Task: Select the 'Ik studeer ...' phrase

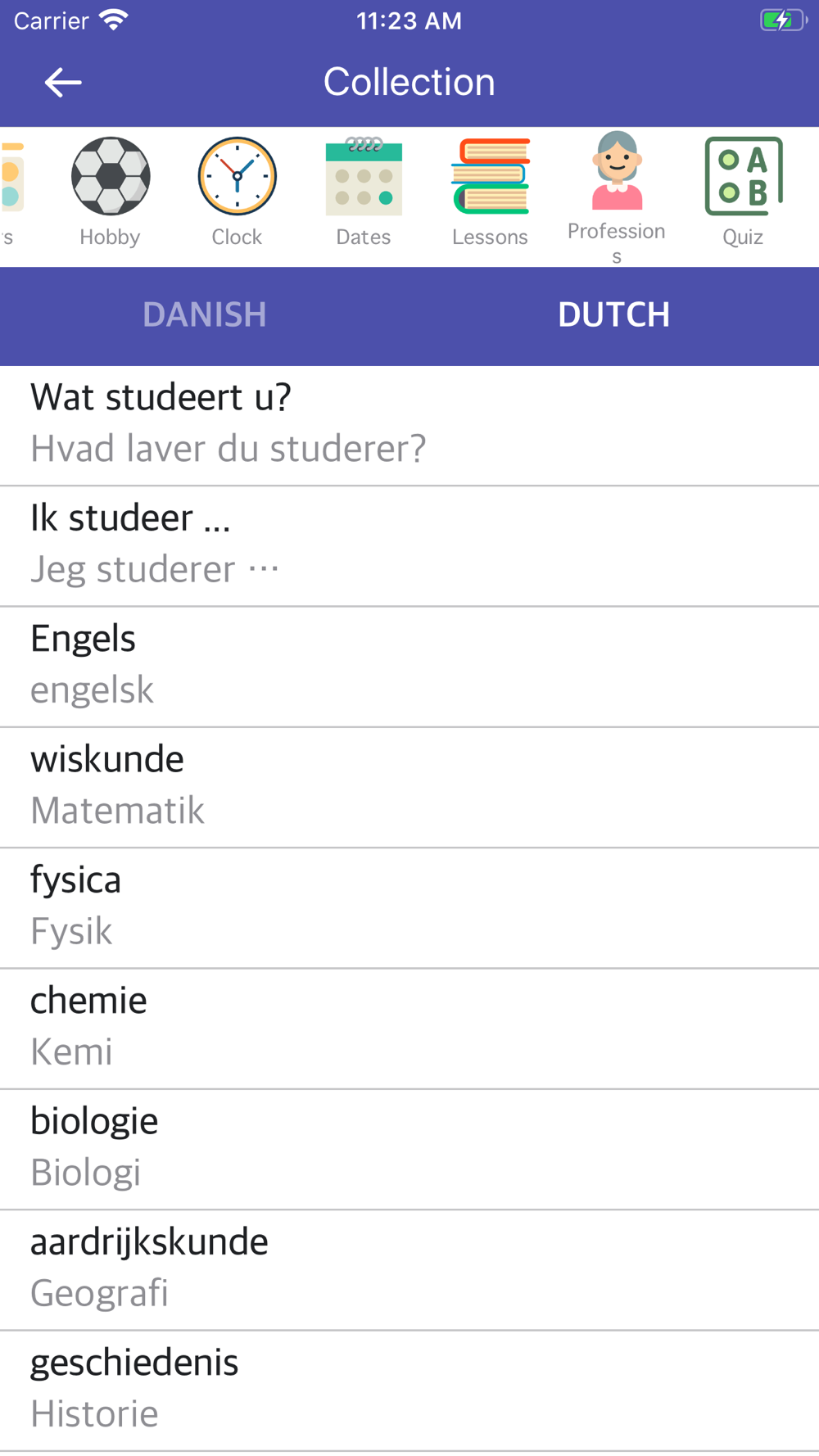Action: 409,546
